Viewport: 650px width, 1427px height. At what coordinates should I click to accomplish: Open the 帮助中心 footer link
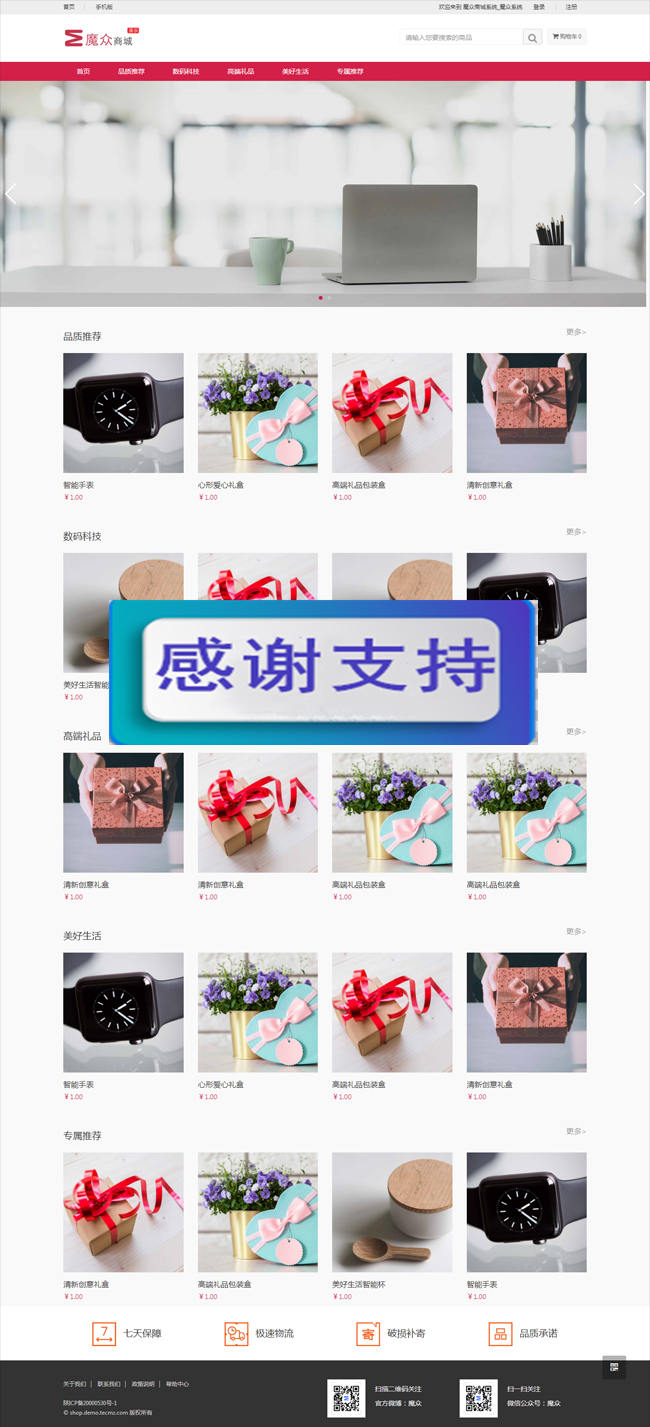[x=177, y=1384]
